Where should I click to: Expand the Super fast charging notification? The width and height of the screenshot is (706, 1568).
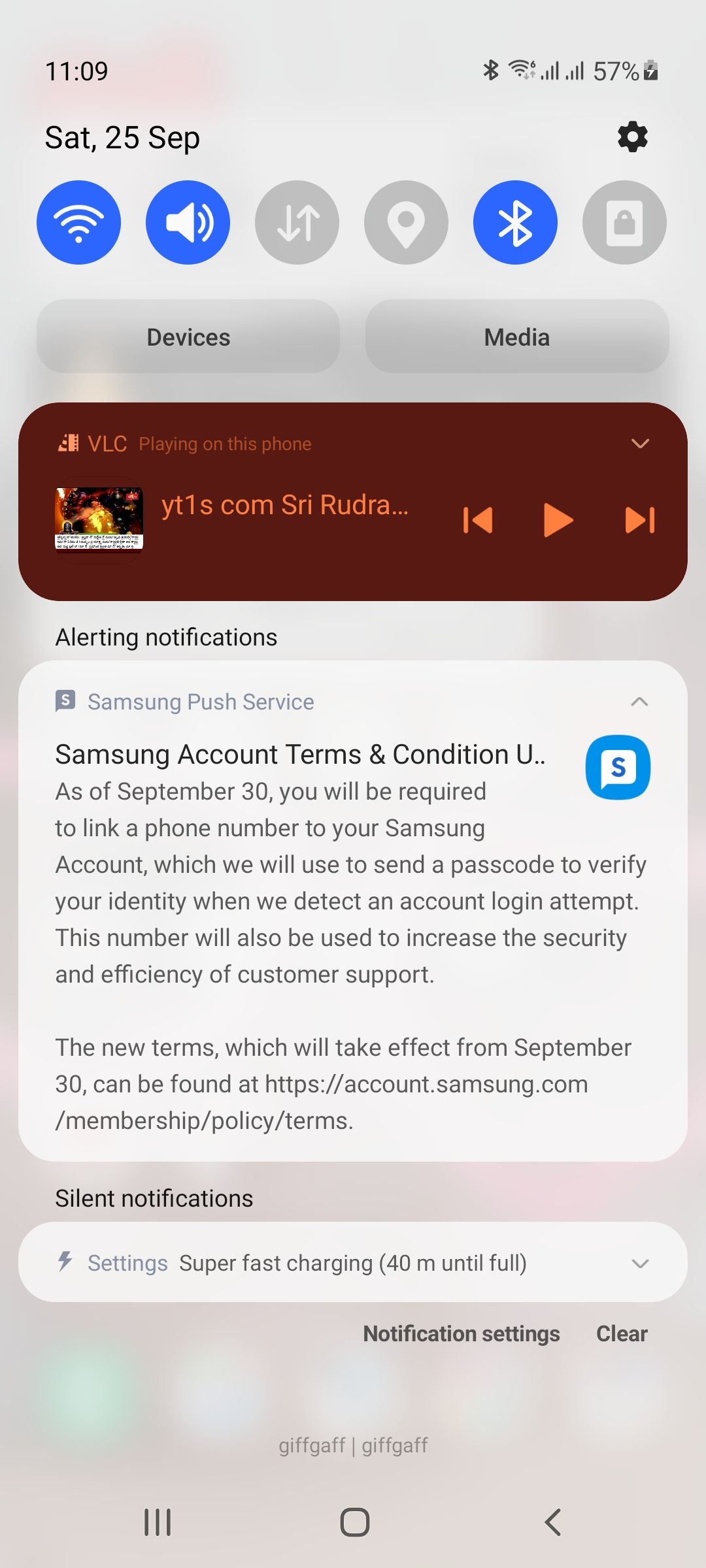click(640, 1264)
